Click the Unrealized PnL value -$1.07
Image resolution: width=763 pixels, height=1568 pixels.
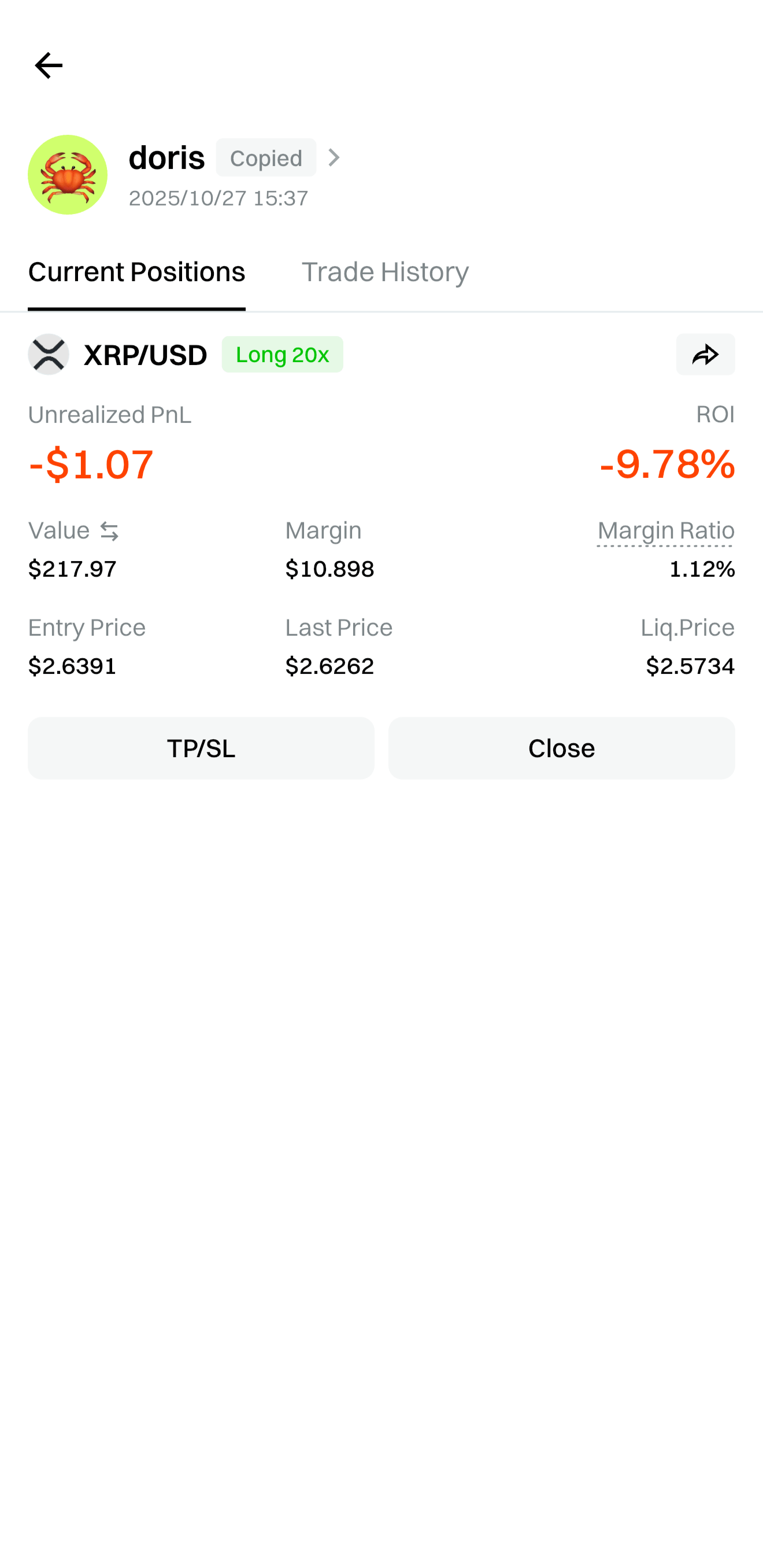90,464
